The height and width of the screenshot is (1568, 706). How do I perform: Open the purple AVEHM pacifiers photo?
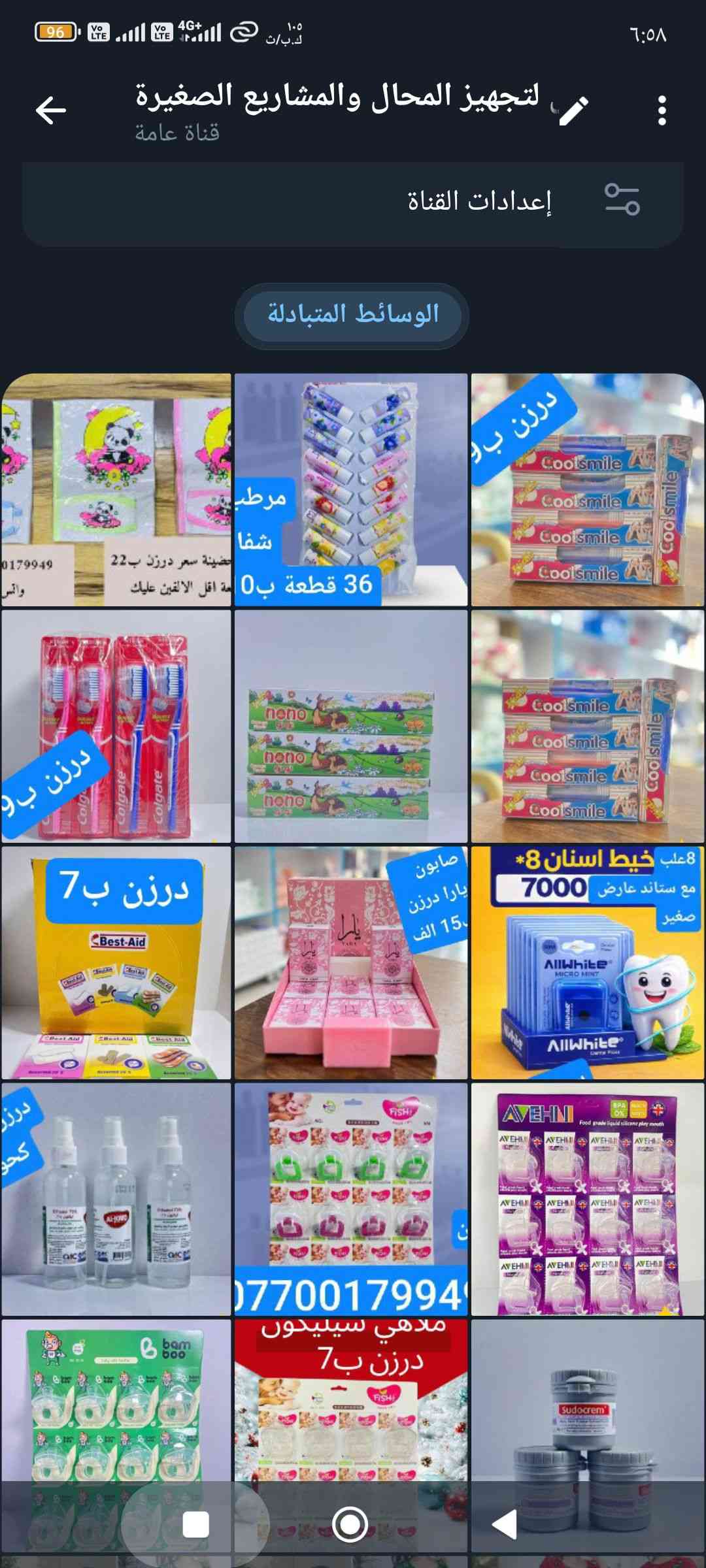(587, 1200)
